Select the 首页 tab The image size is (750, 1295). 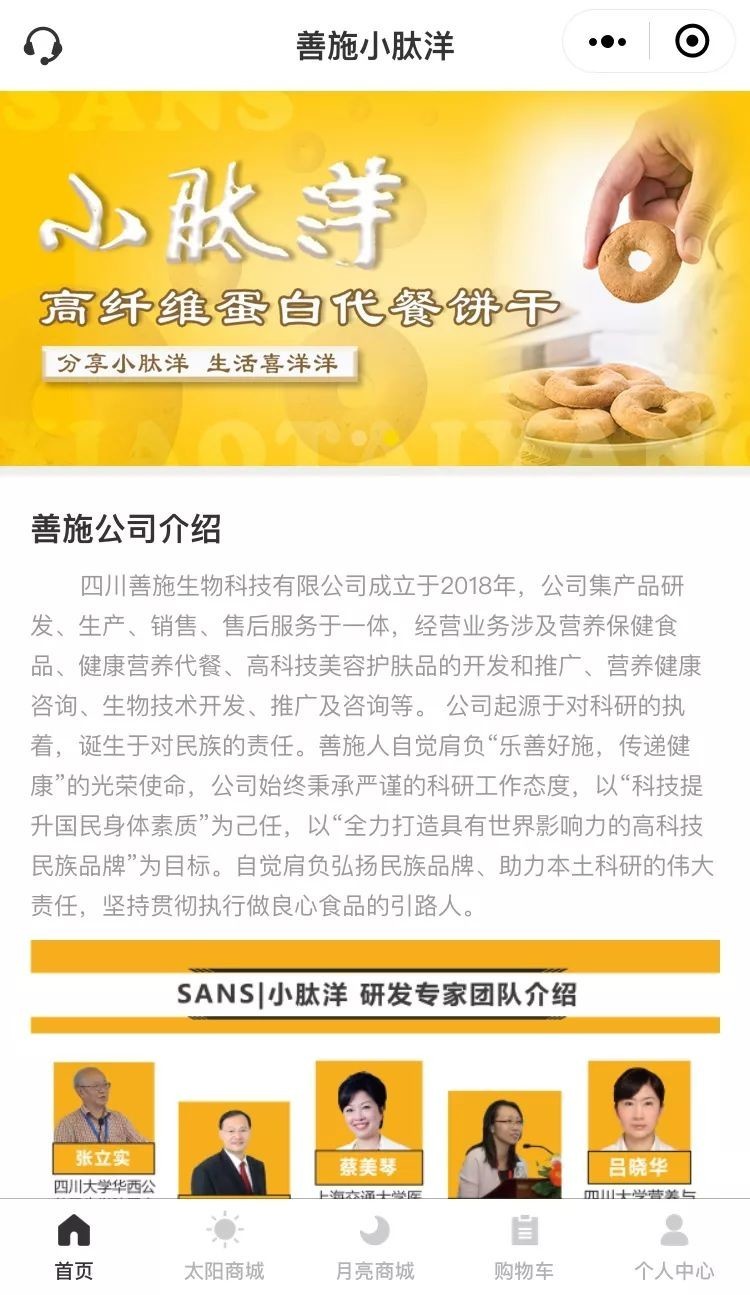[x=74, y=1246]
